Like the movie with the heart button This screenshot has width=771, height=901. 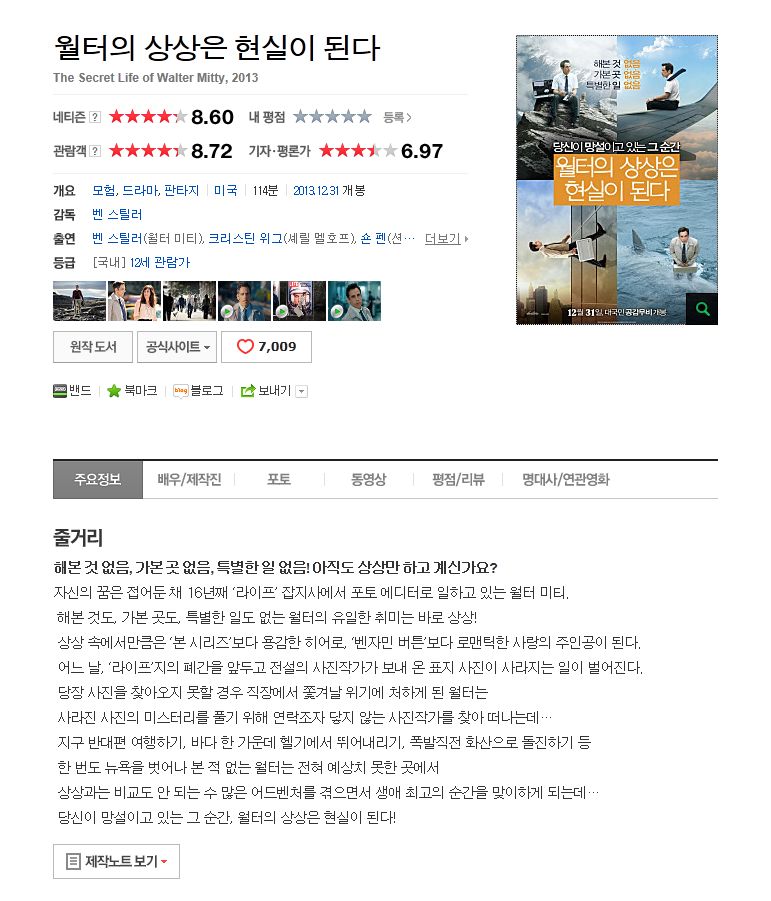coord(266,347)
